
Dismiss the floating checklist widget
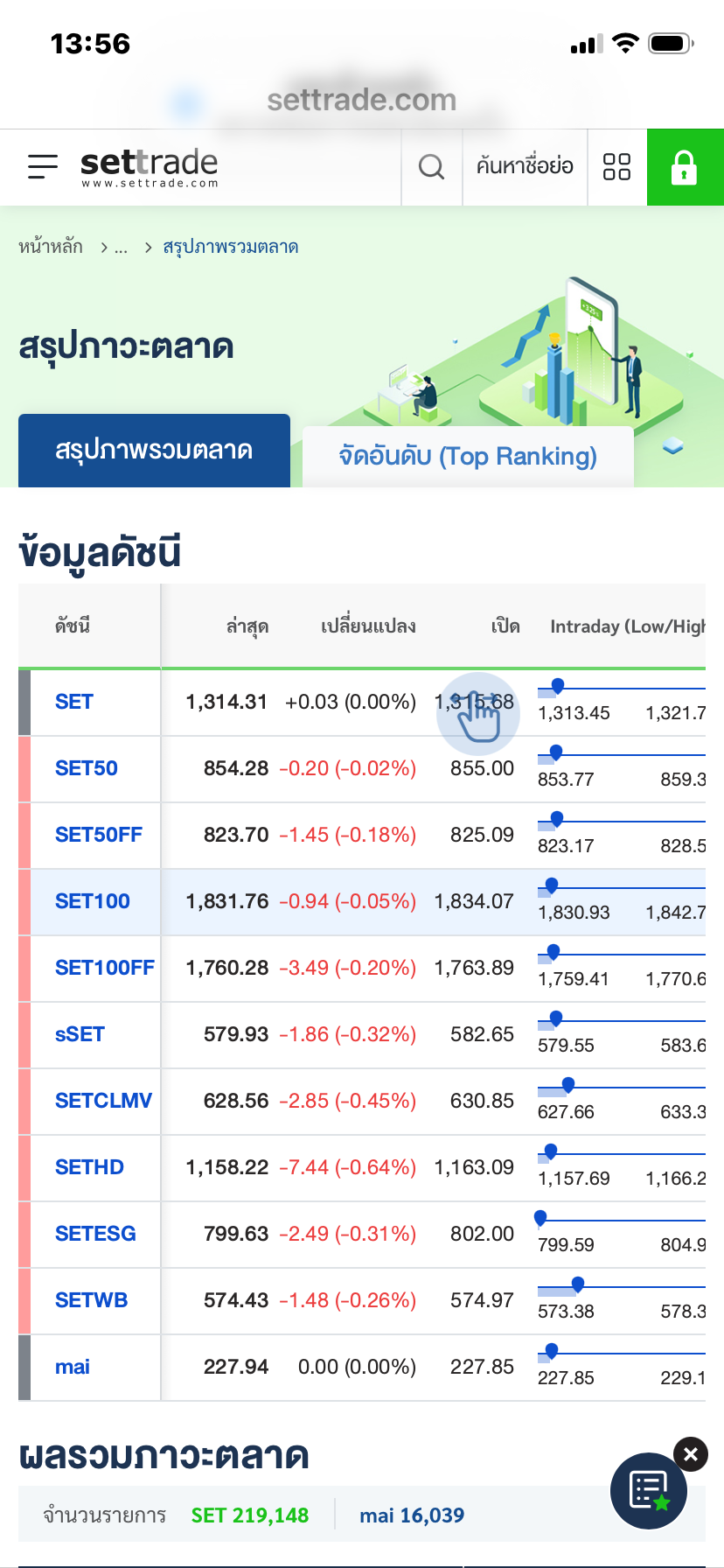coord(691,1454)
